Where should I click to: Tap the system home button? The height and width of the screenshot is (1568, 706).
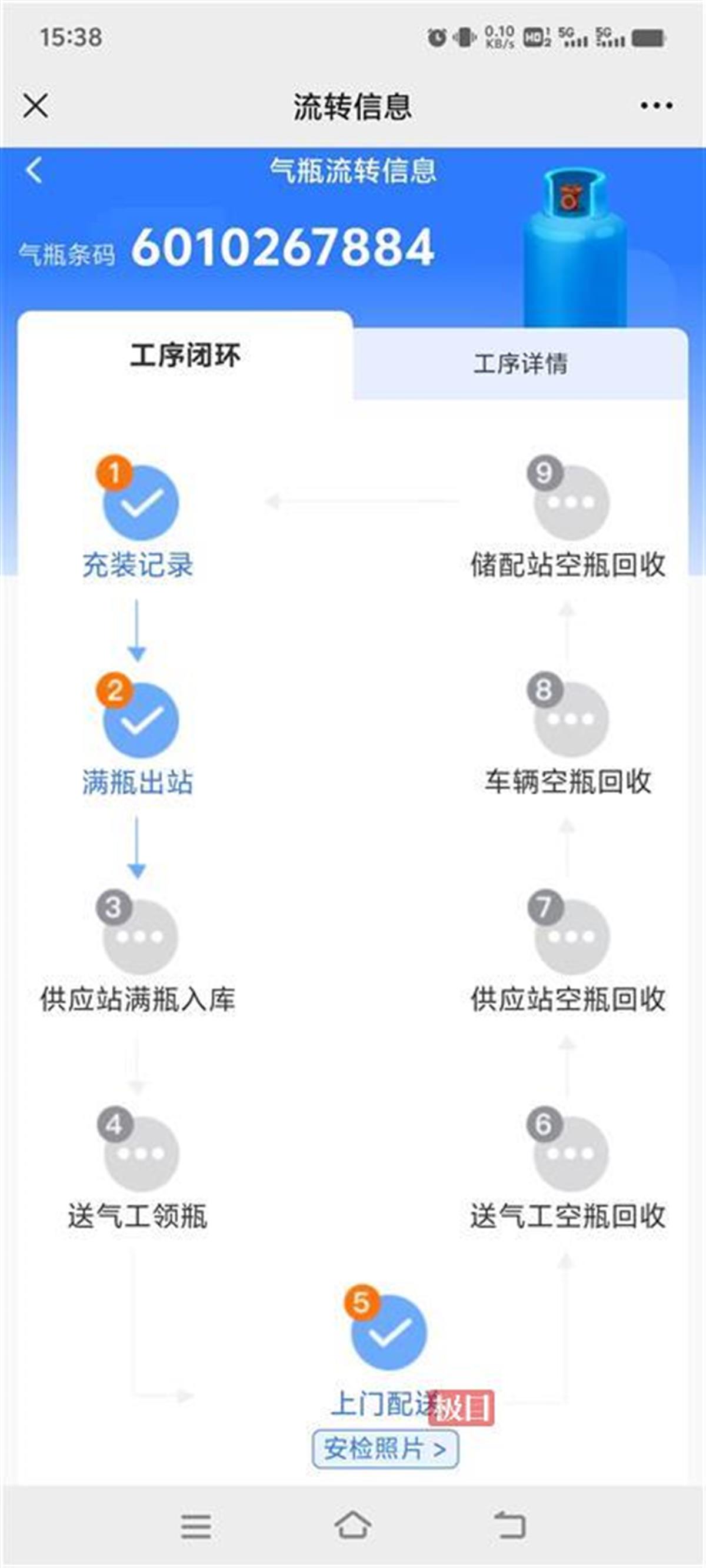point(352,1524)
